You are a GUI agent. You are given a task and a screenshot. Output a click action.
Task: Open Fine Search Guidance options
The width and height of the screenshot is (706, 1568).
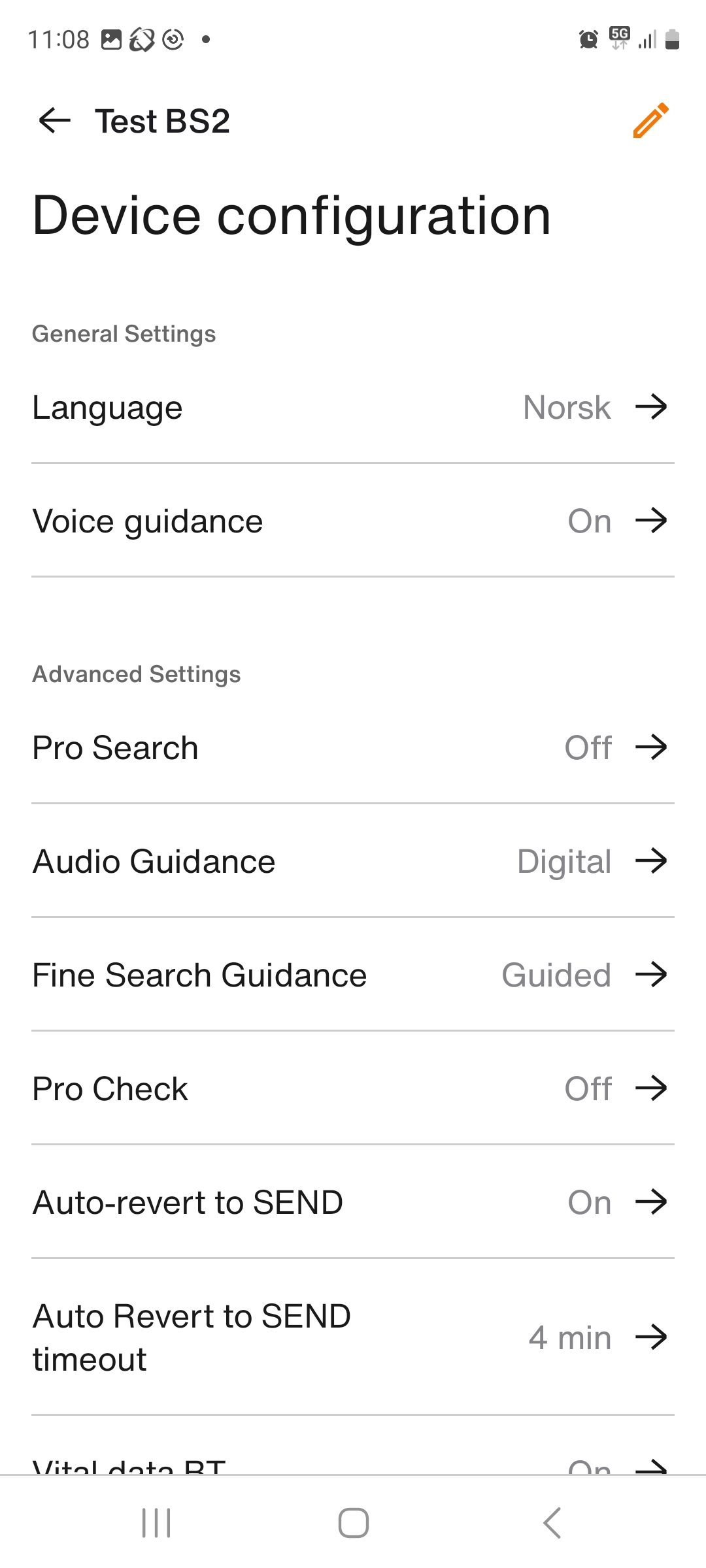coord(353,975)
